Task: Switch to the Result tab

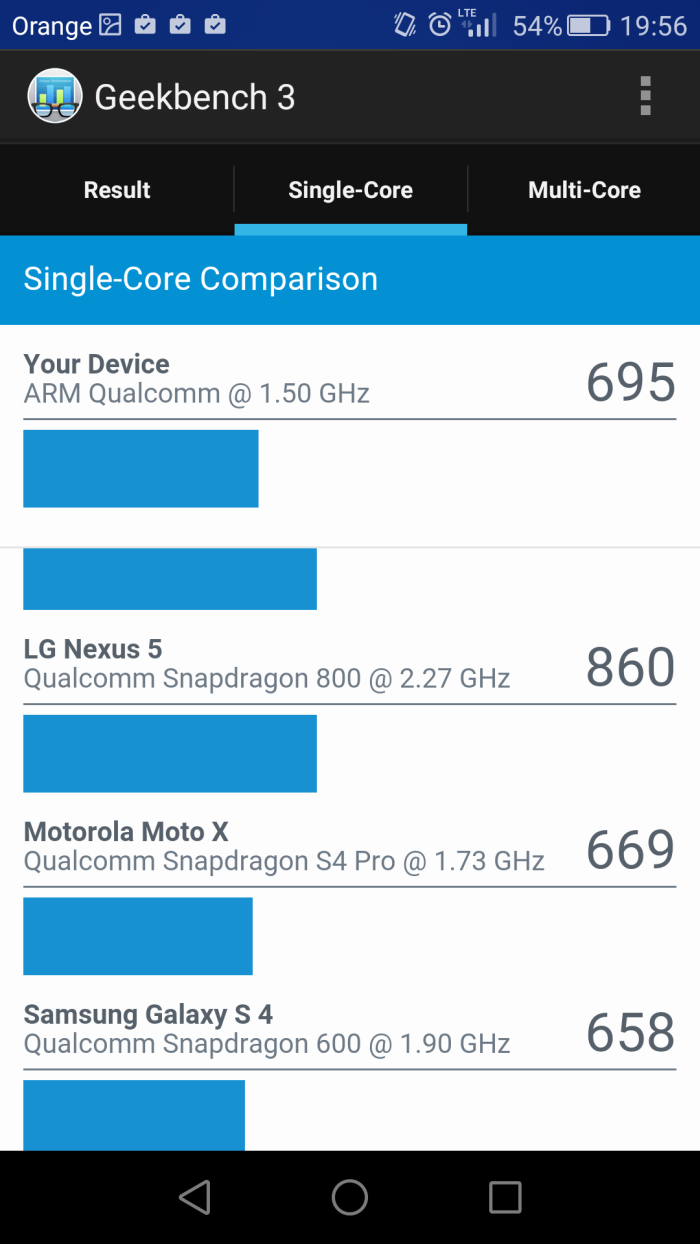Action: [x=117, y=190]
